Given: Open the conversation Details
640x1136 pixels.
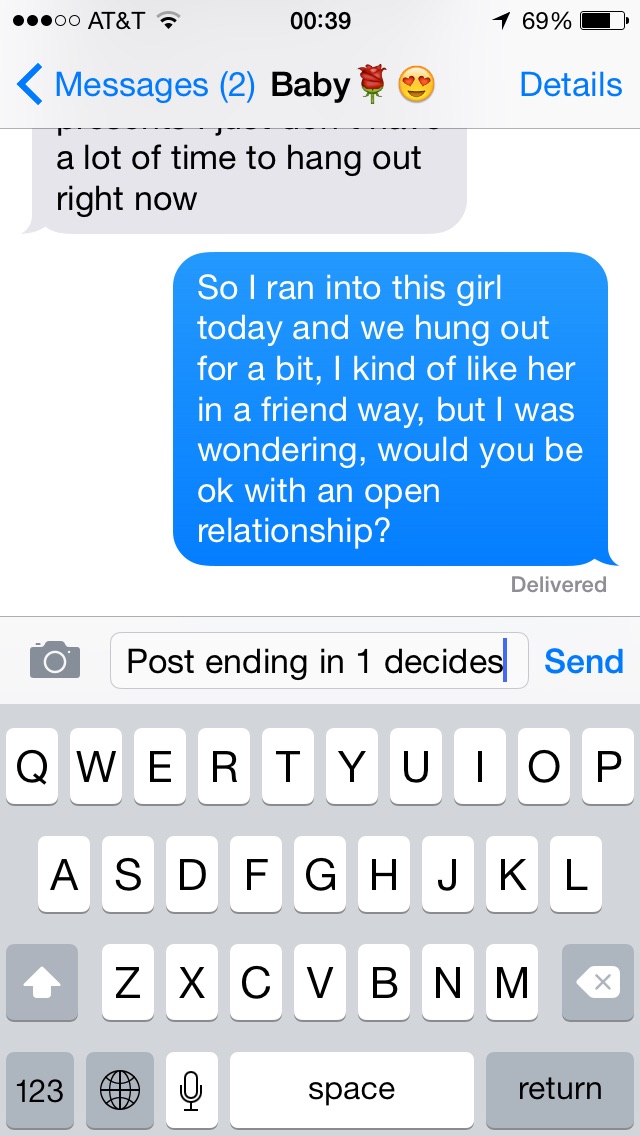Looking at the screenshot, I should coord(570,85).
